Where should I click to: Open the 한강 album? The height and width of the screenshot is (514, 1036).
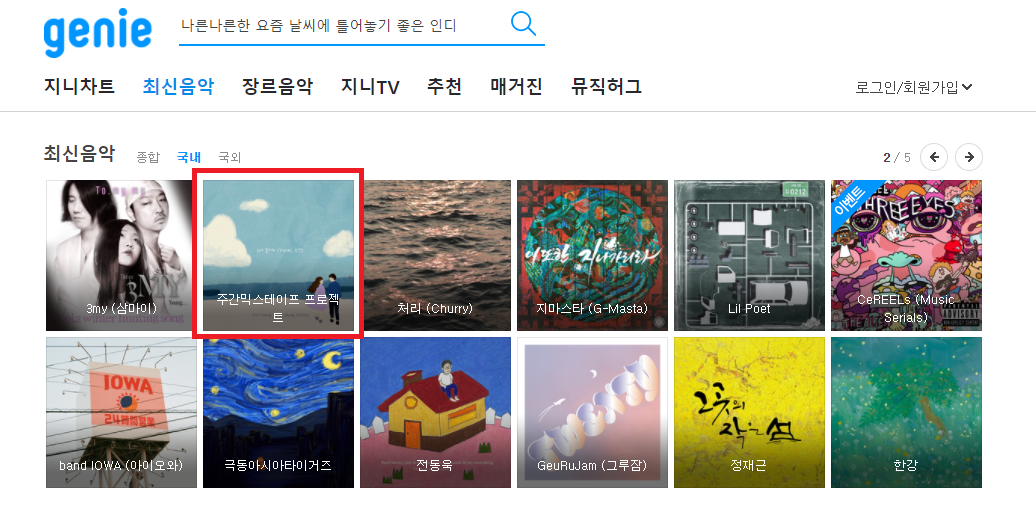pos(906,412)
